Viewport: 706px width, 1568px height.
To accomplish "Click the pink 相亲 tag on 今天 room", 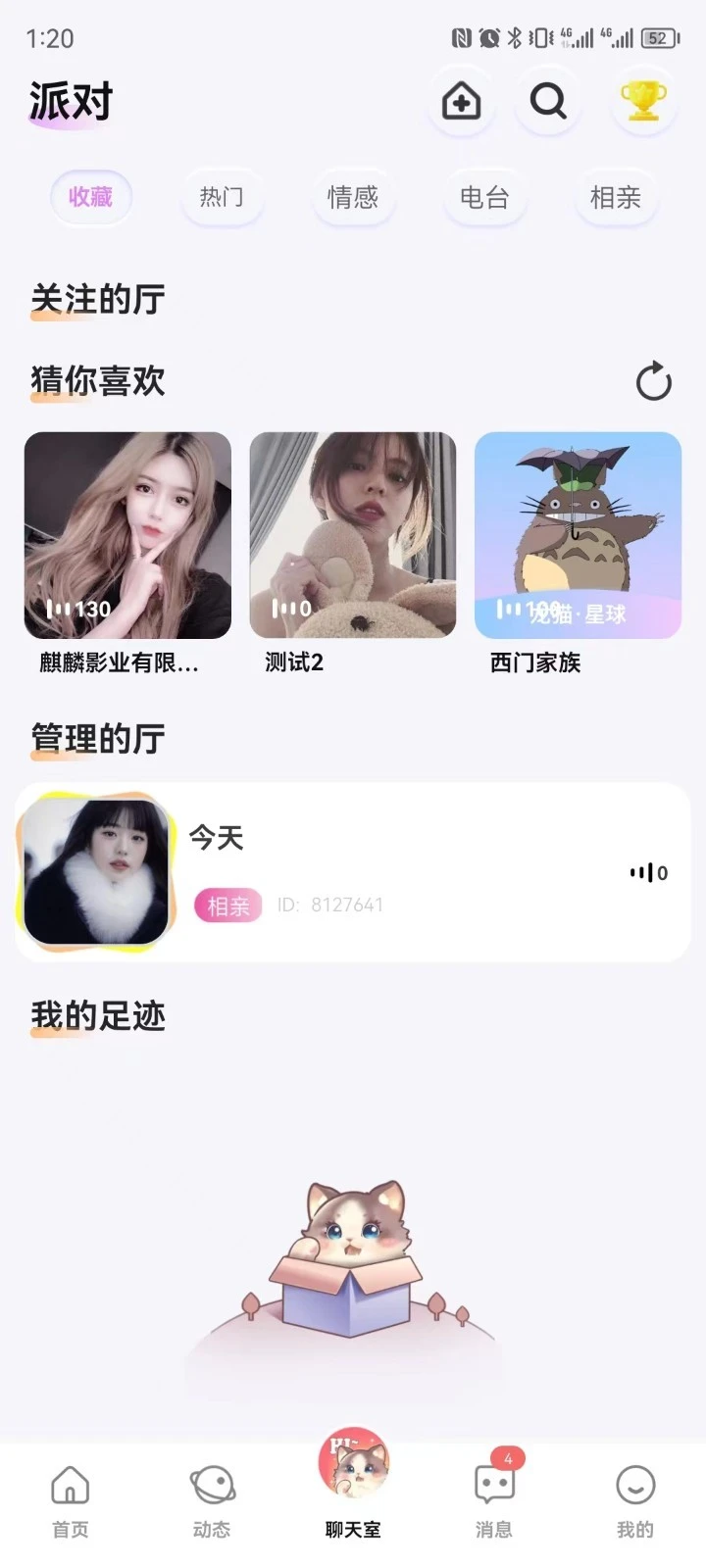I will (227, 905).
